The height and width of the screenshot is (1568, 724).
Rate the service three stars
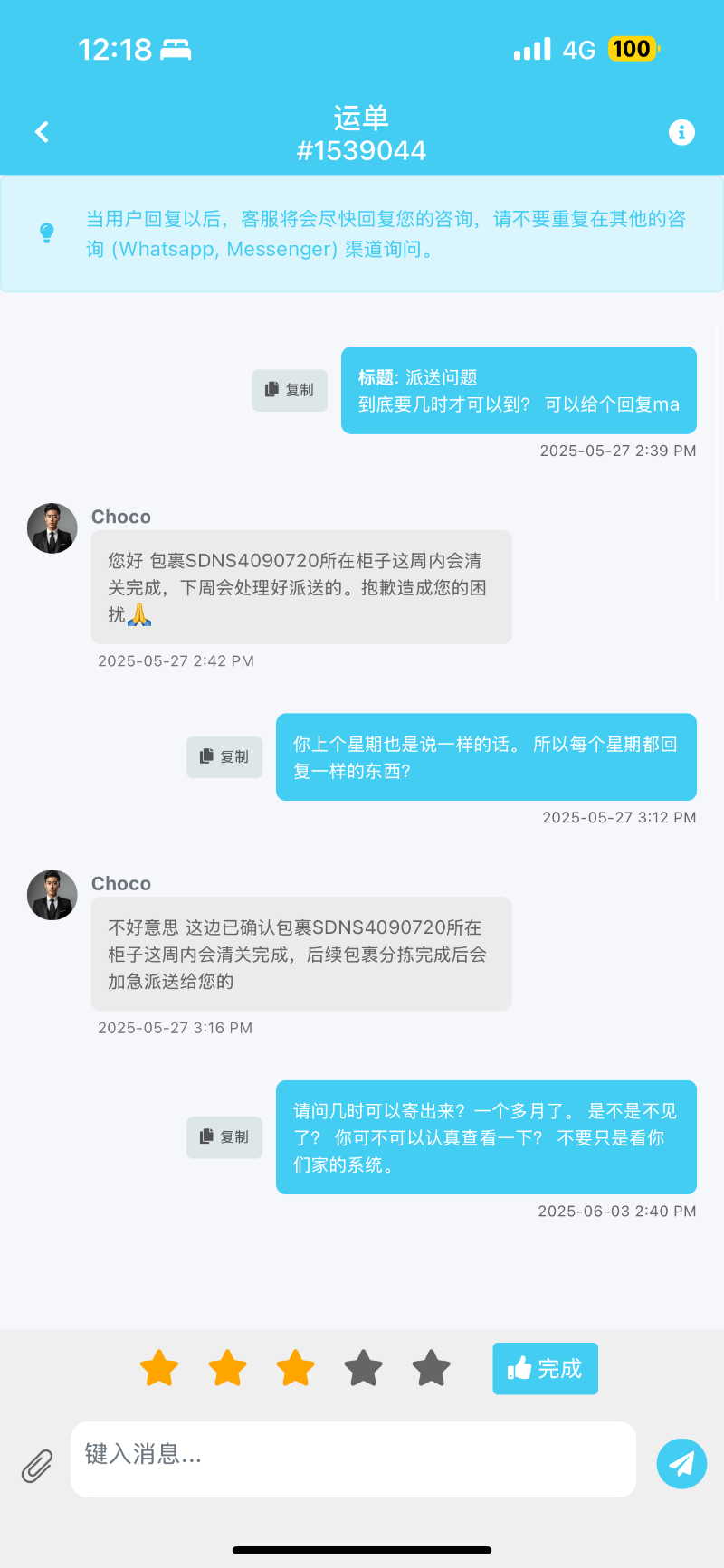pyautogui.click(x=295, y=1368)
